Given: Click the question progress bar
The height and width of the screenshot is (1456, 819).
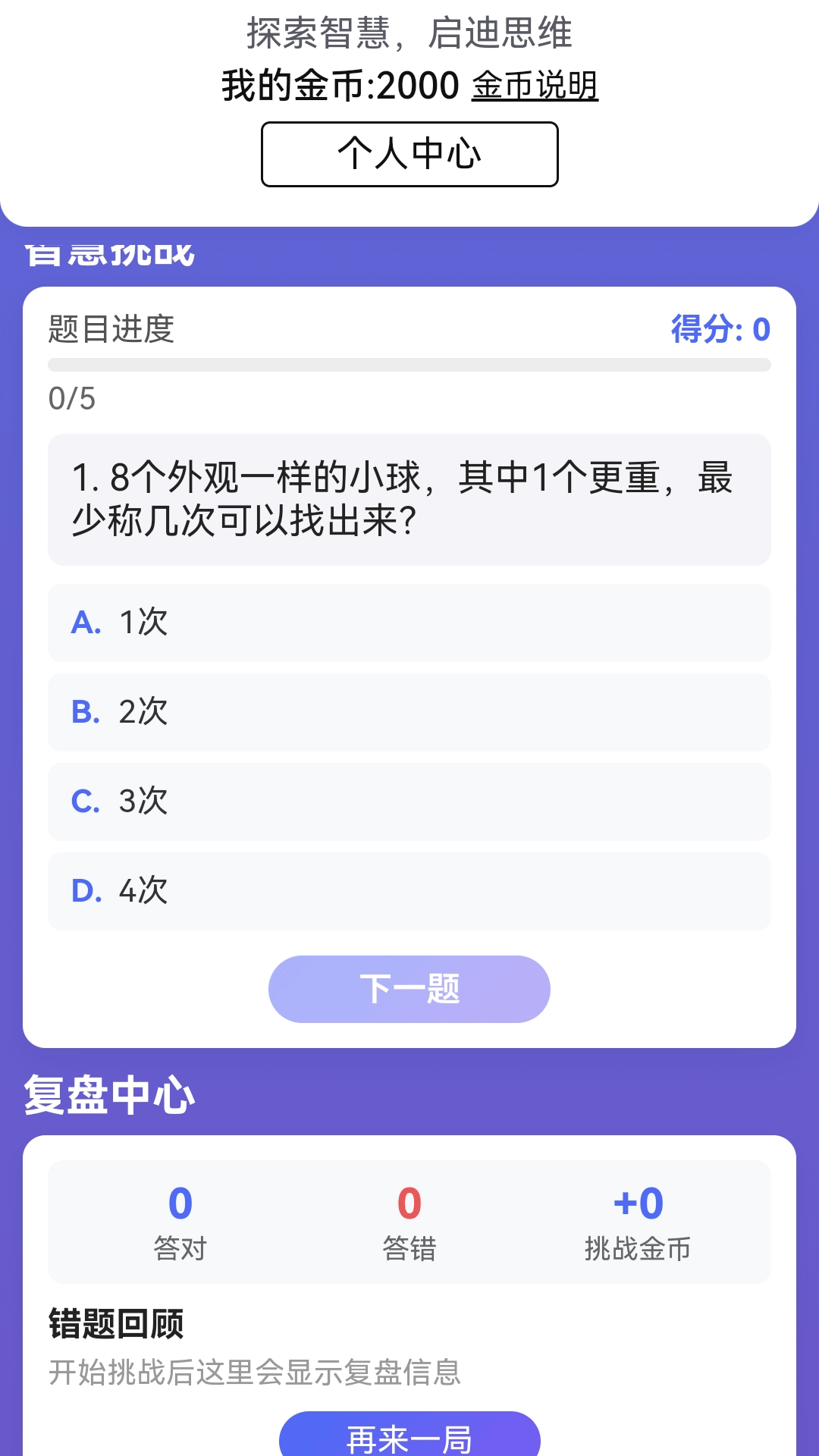Looking at the screenshot, I should click(408, 364).
